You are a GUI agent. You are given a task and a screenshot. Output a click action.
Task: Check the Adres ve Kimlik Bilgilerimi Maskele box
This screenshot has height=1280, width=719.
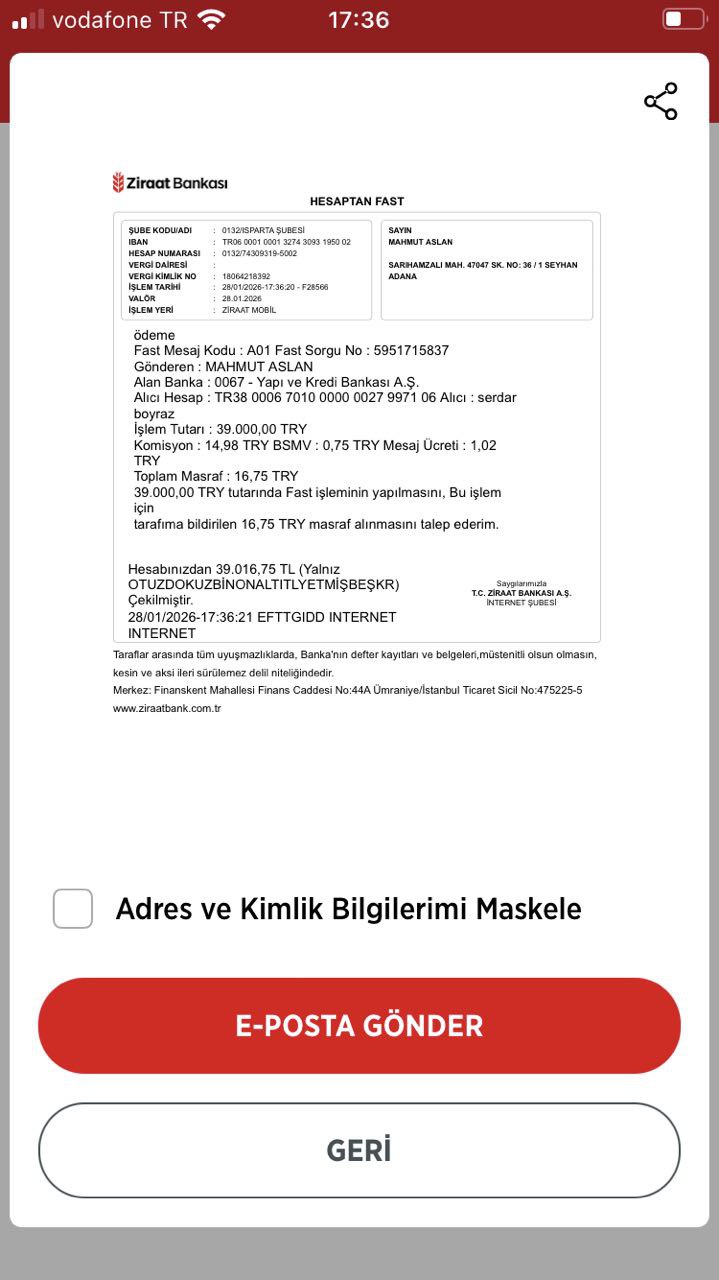(x=73, y=908)
